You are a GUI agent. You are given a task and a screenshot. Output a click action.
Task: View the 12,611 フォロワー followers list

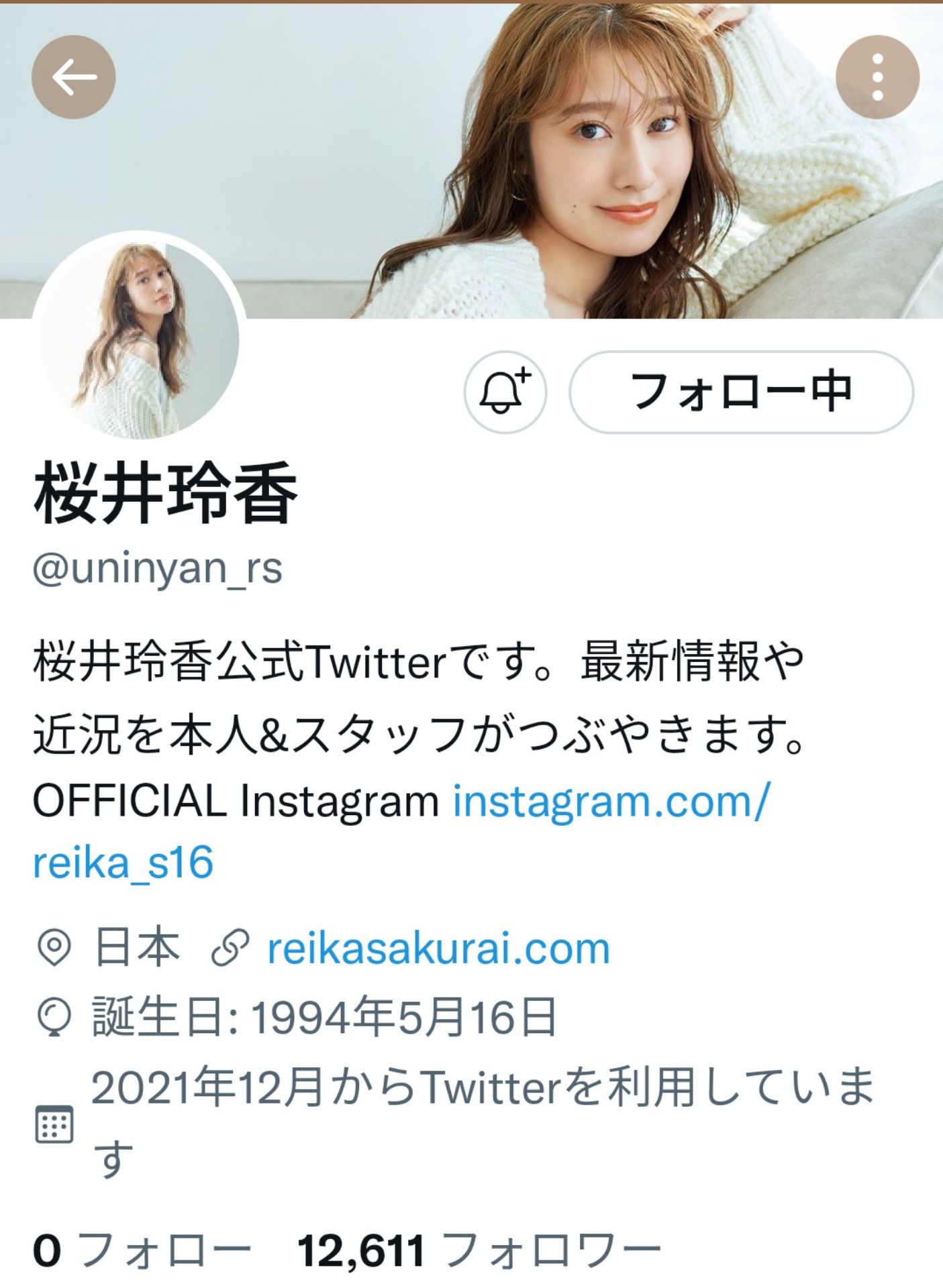click(x=479, y=1250)
